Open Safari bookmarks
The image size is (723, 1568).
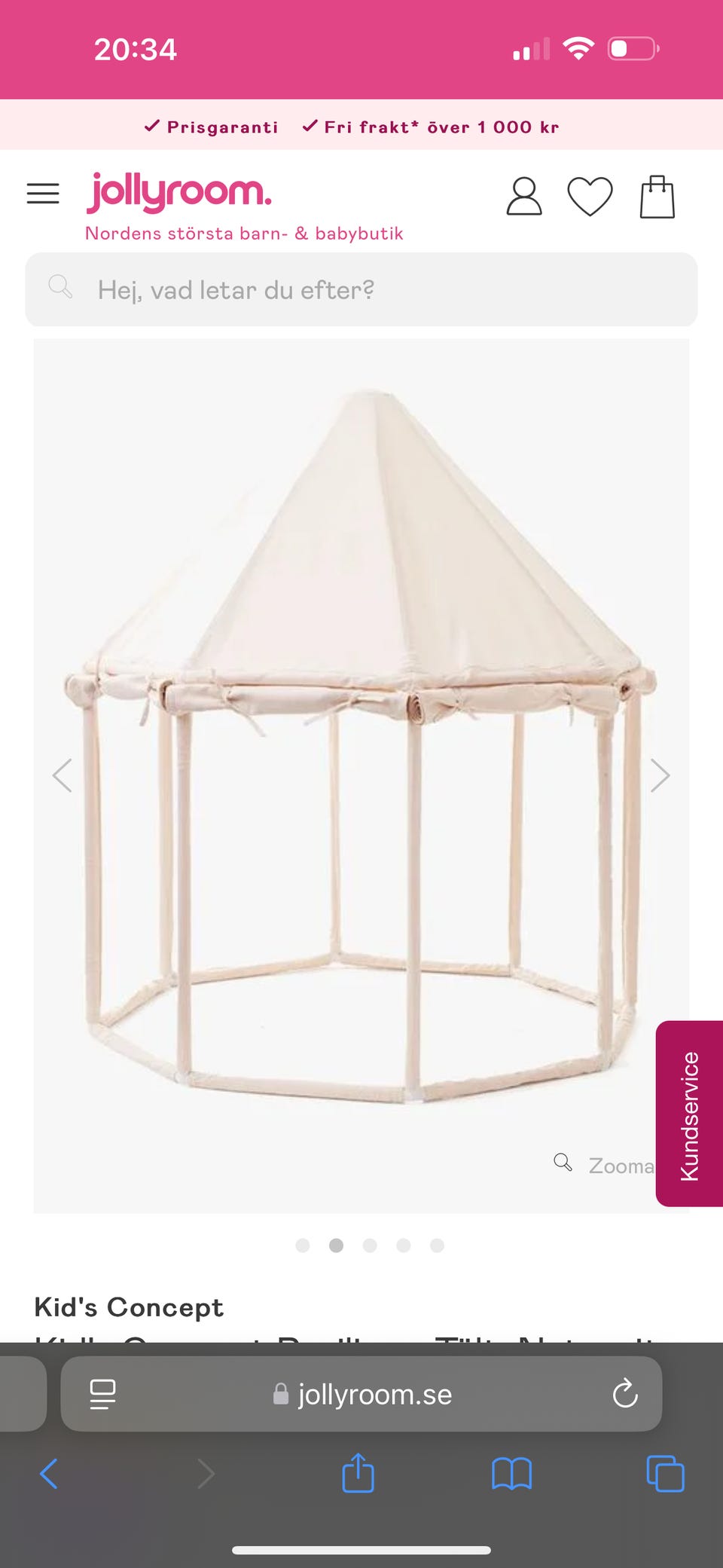coord(511,1474)
